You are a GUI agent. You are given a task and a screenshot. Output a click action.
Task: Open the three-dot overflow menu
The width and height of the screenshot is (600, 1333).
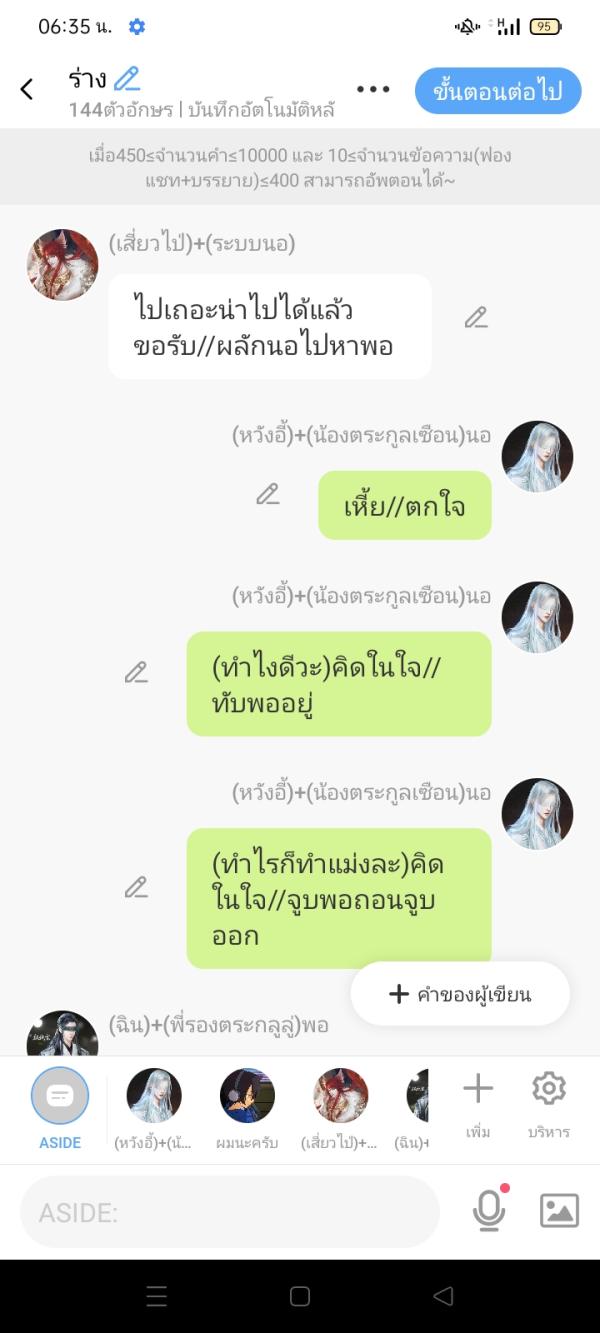click(373, 89)
